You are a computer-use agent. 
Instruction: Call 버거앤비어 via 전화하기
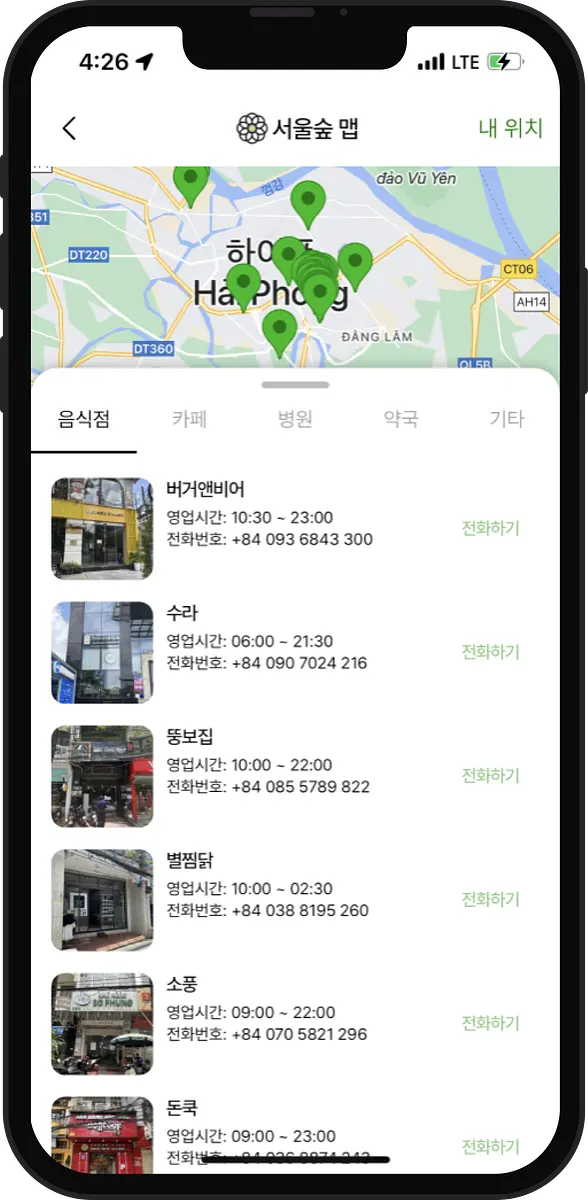491,528
